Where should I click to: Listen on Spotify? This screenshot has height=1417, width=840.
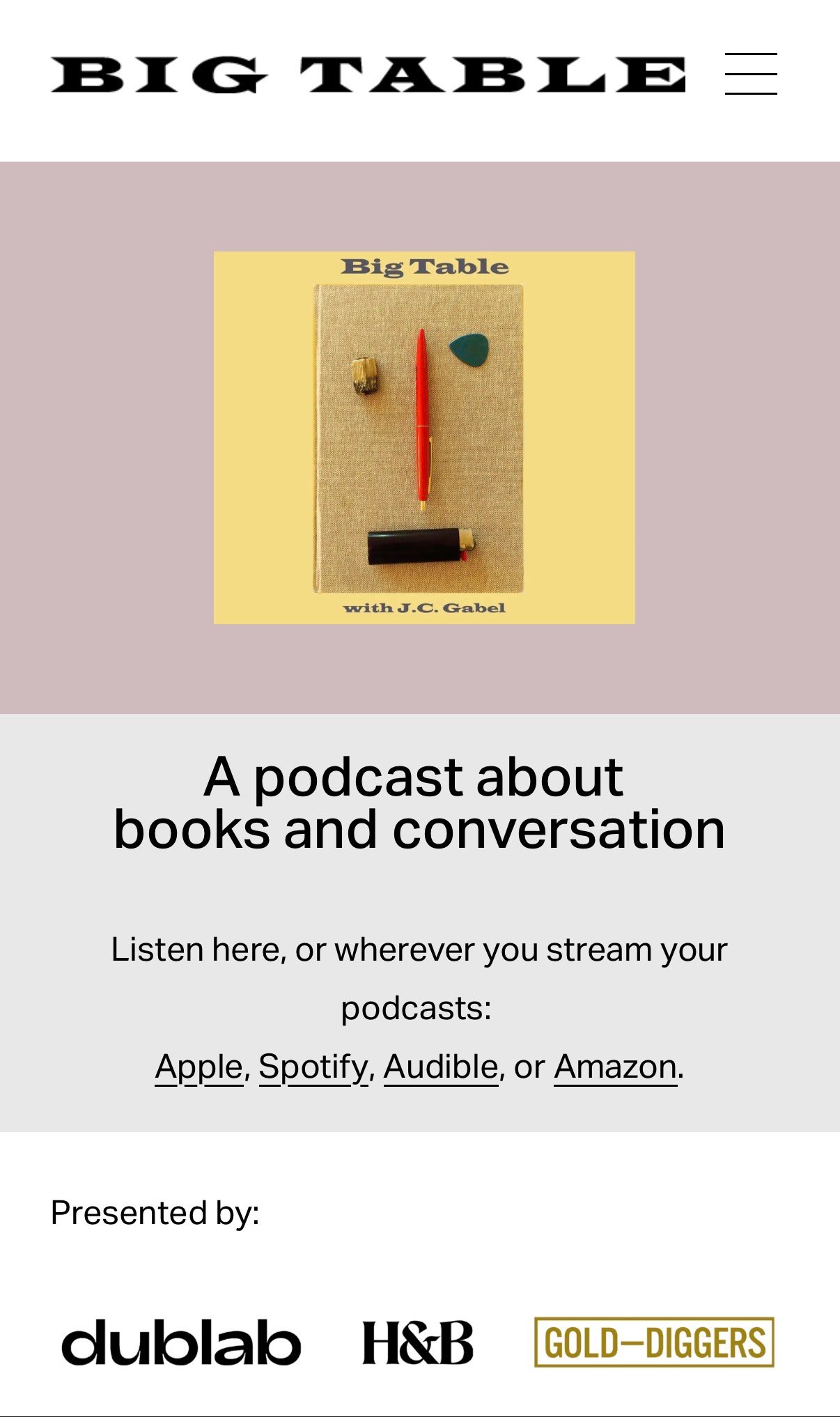tap(313, 1067)
